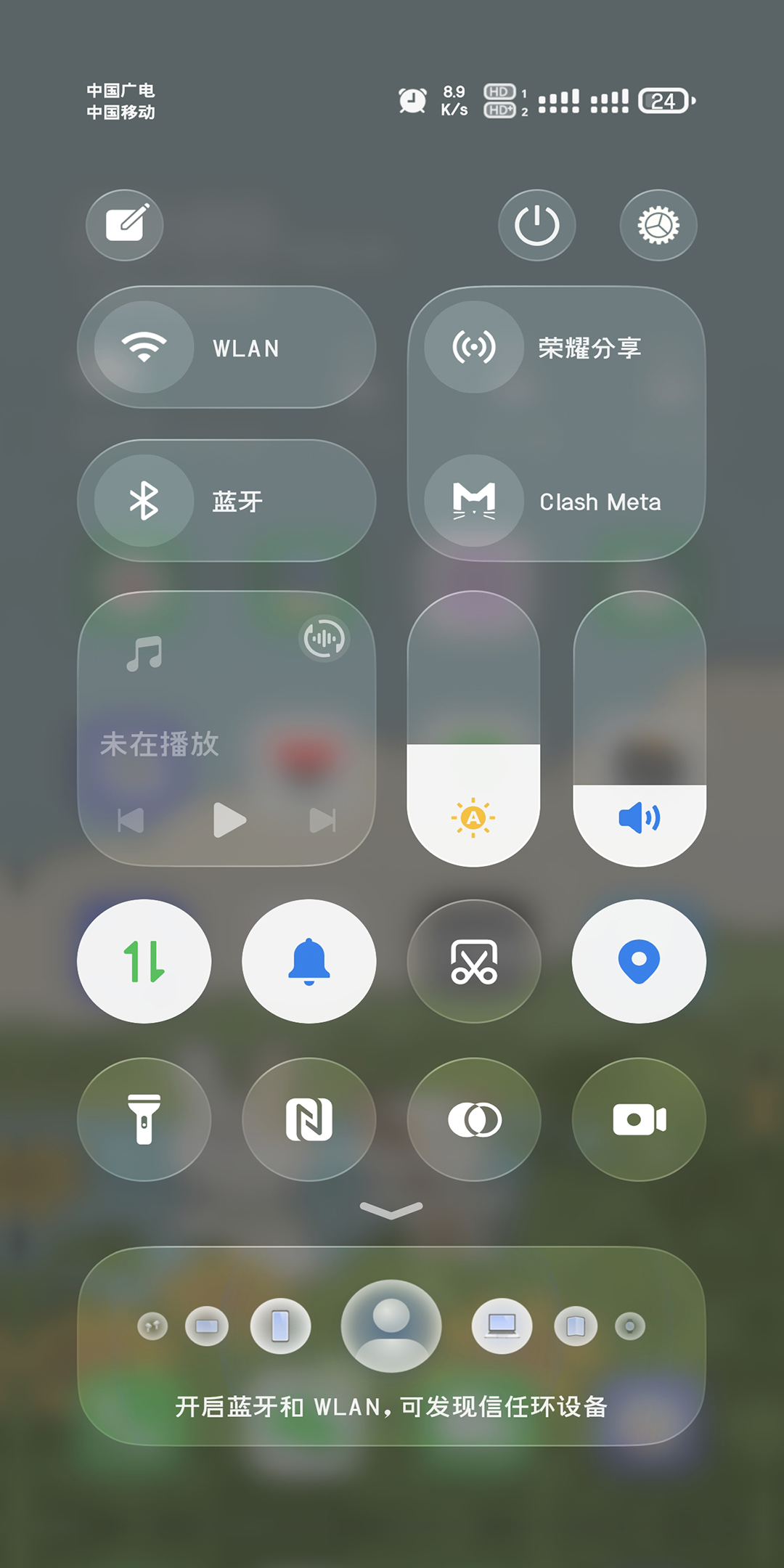Tap the profile avatar in the trusted devices card
This screenshot has height=1568, width=784.
[x=391, y=1326]
